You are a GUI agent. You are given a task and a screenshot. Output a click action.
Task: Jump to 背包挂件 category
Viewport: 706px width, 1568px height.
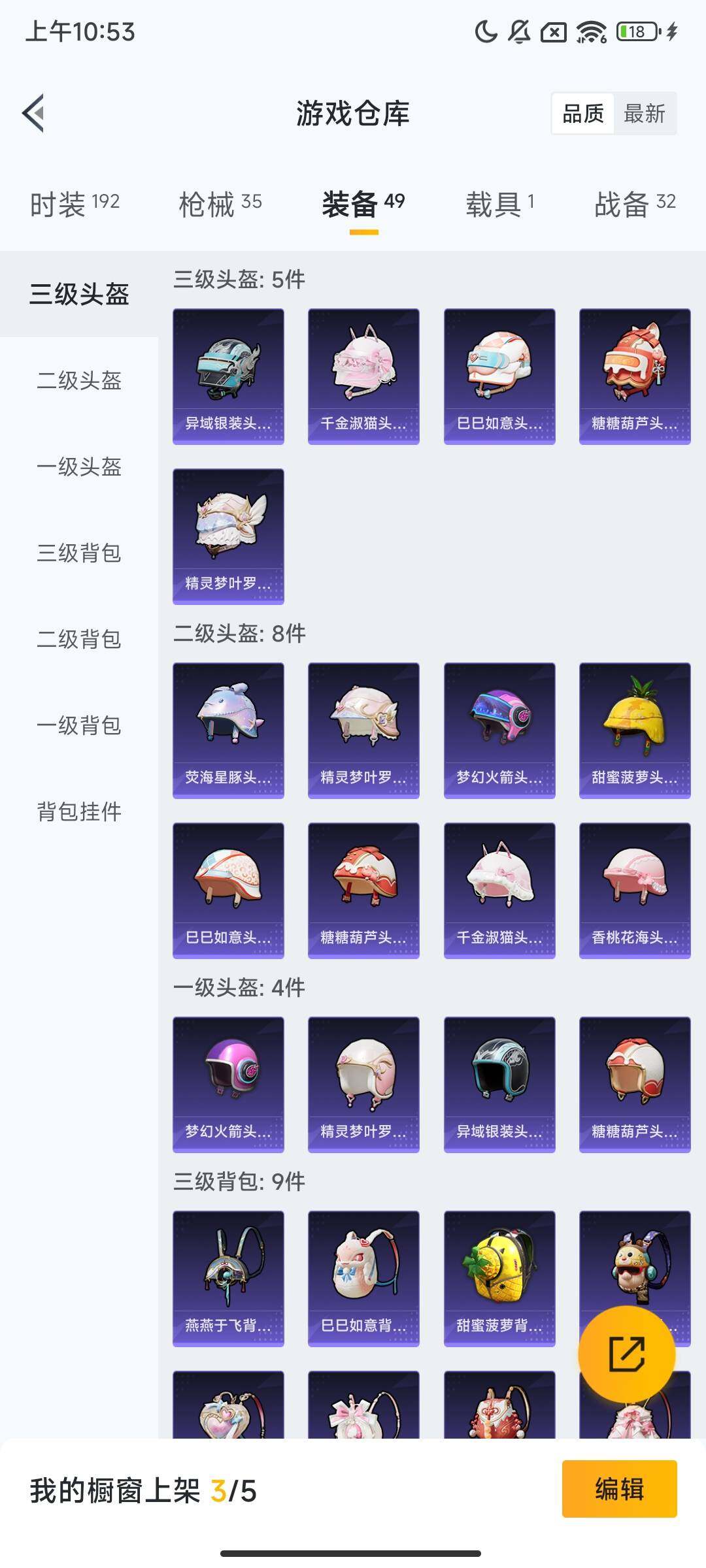(78, 812)
